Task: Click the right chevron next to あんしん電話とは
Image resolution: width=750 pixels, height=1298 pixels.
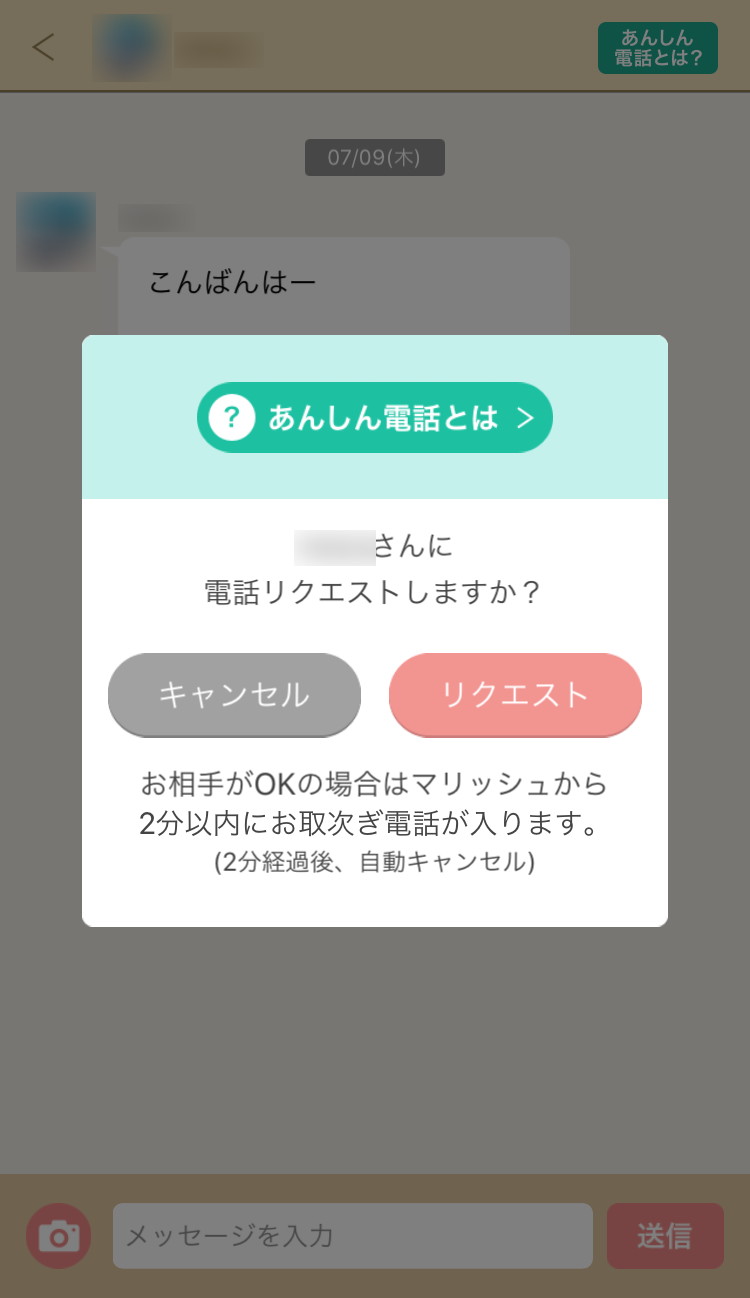Action: point(524,417)
